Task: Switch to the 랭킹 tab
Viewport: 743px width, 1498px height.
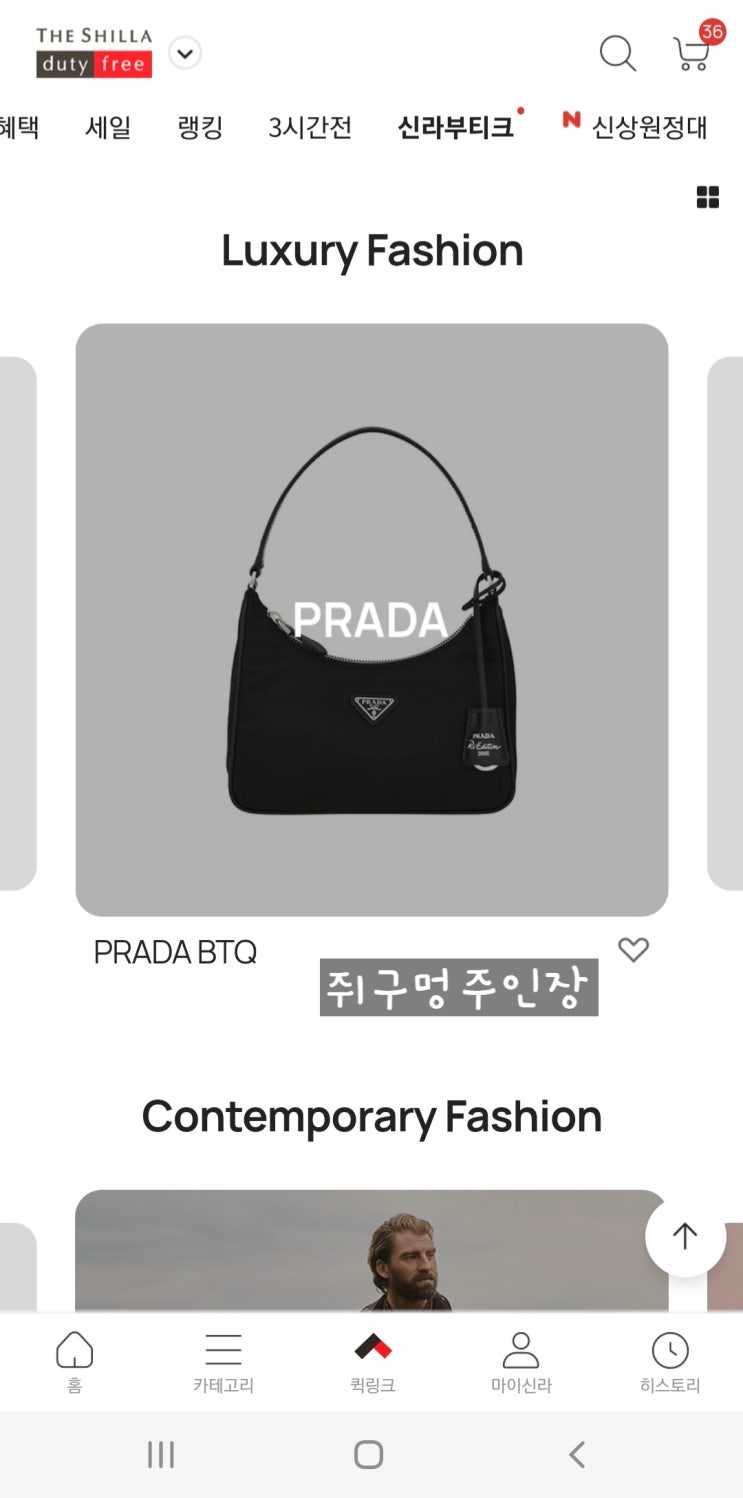Action: (x=200, y=128)
